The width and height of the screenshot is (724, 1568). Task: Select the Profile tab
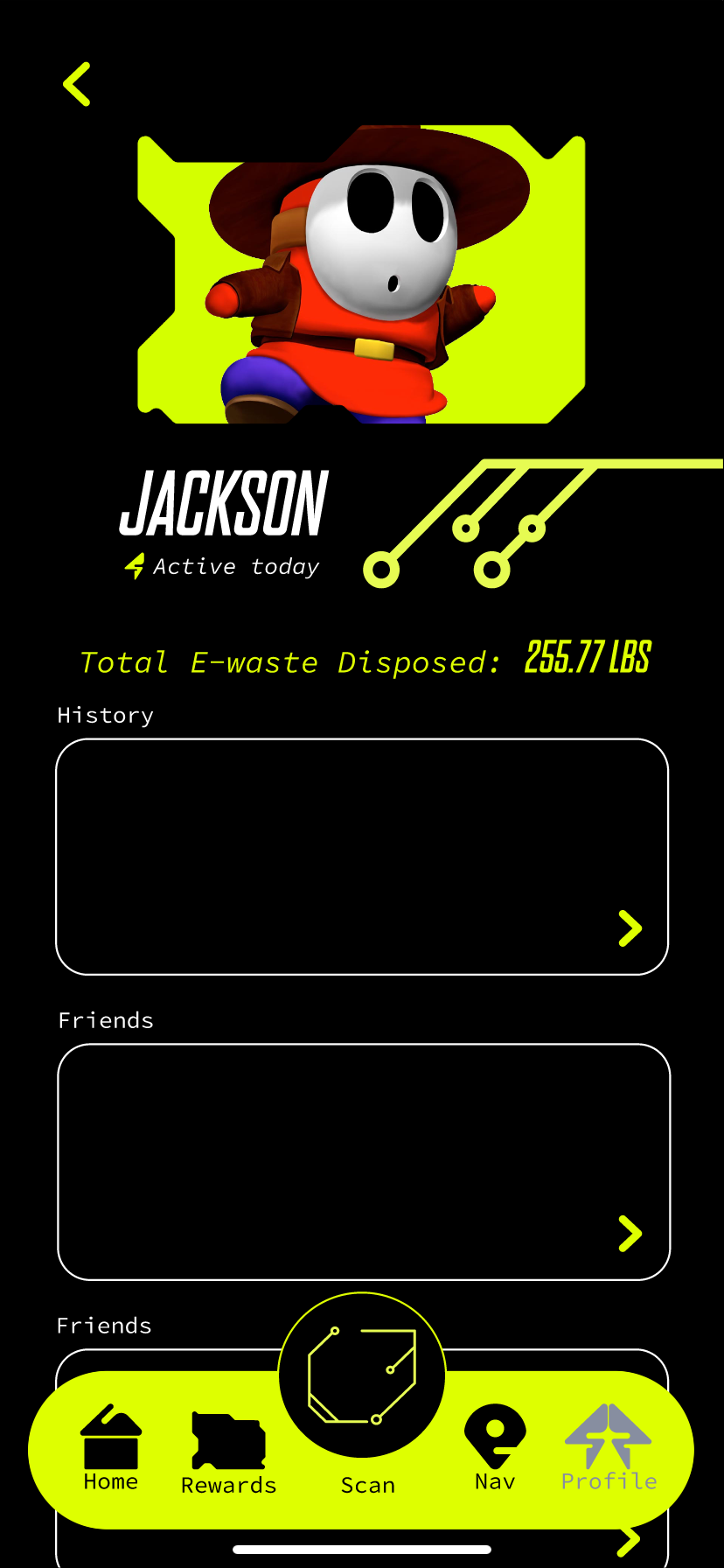click(x=609, y=1447)
